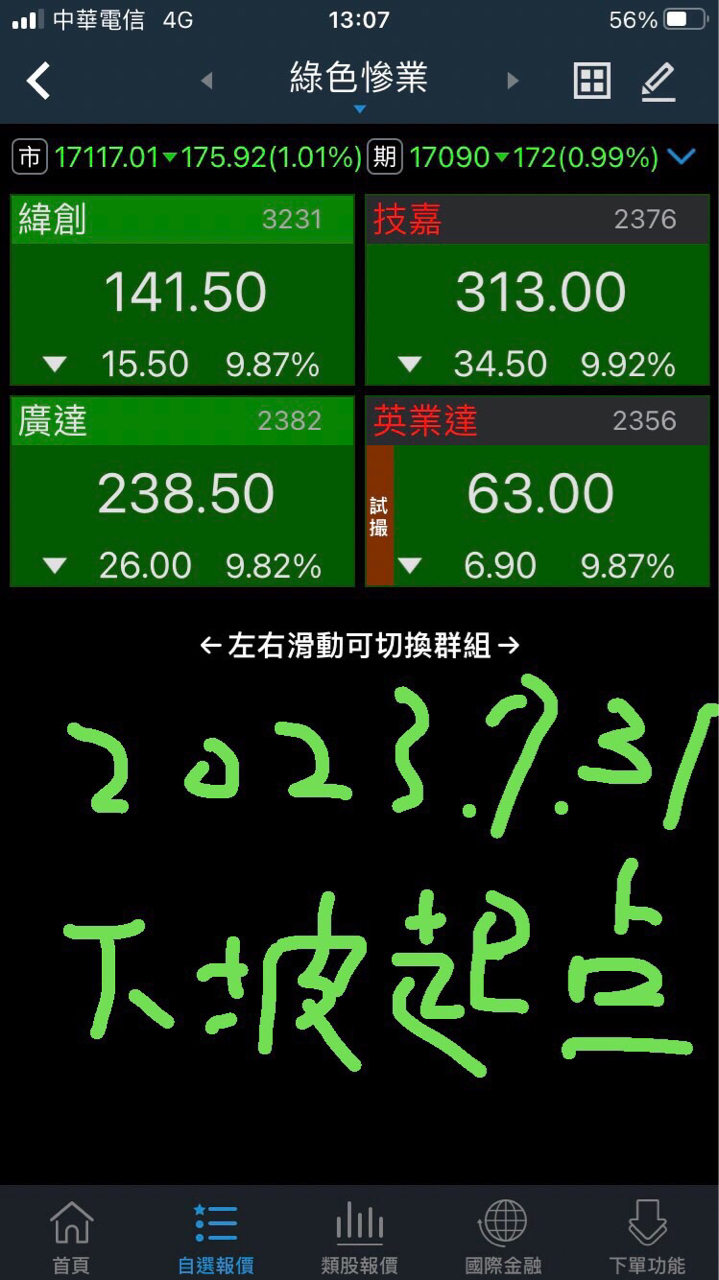Open the 英業達 2356 stock card
This screenshot has height=1280, width=719.
click(x=537, y=491)
